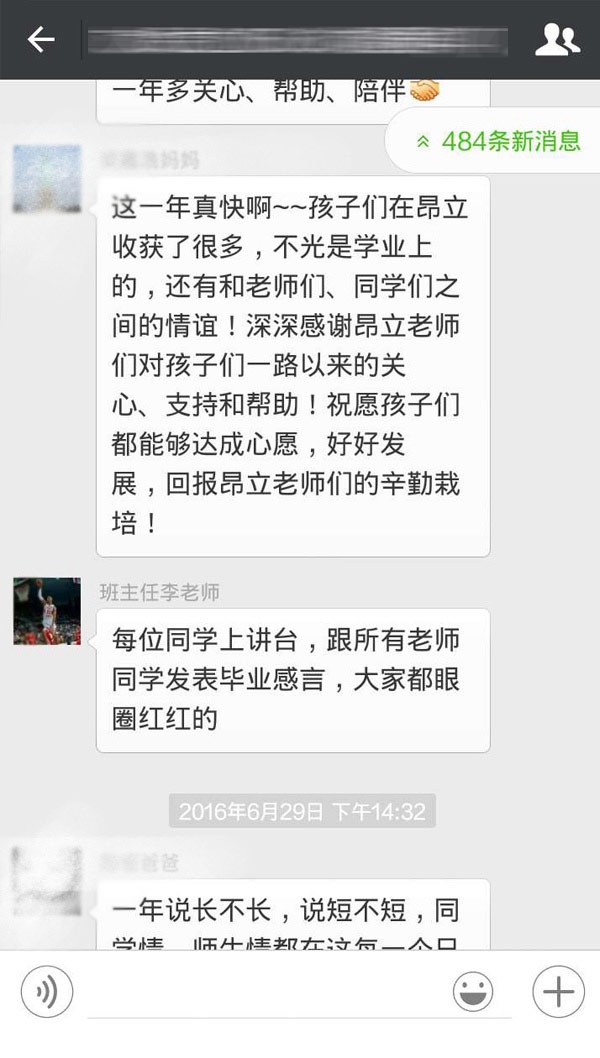
Task: Switch to voice input mode
Action: (x=47, y=992)
